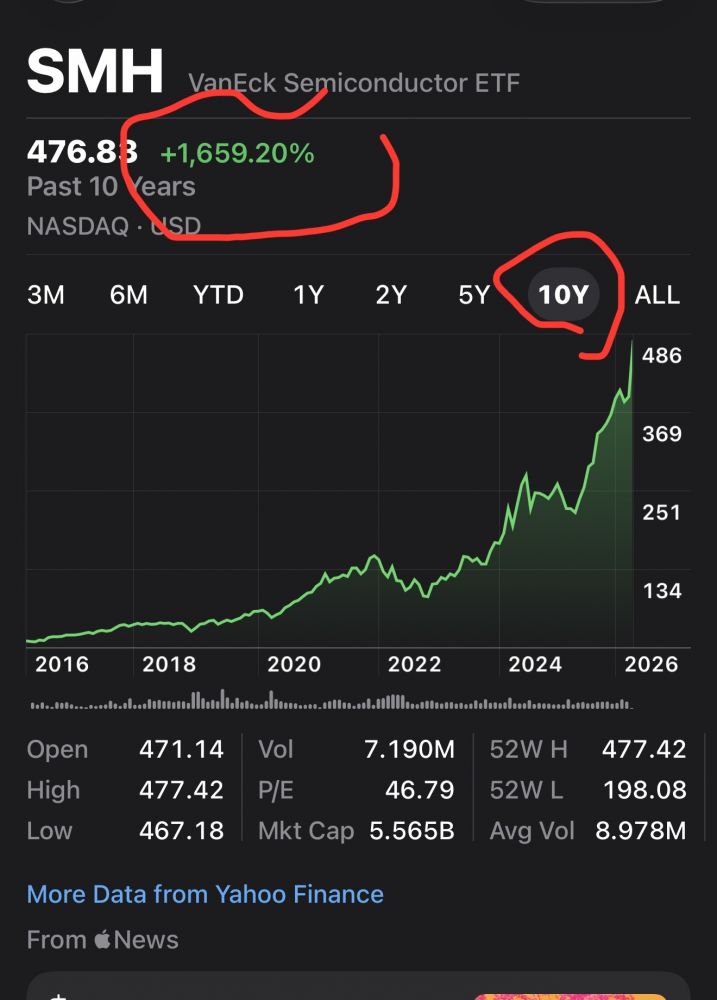Screen dimensions: 717x1000
Task: Switch to the 1Y range
Action: tap(308, 295)
